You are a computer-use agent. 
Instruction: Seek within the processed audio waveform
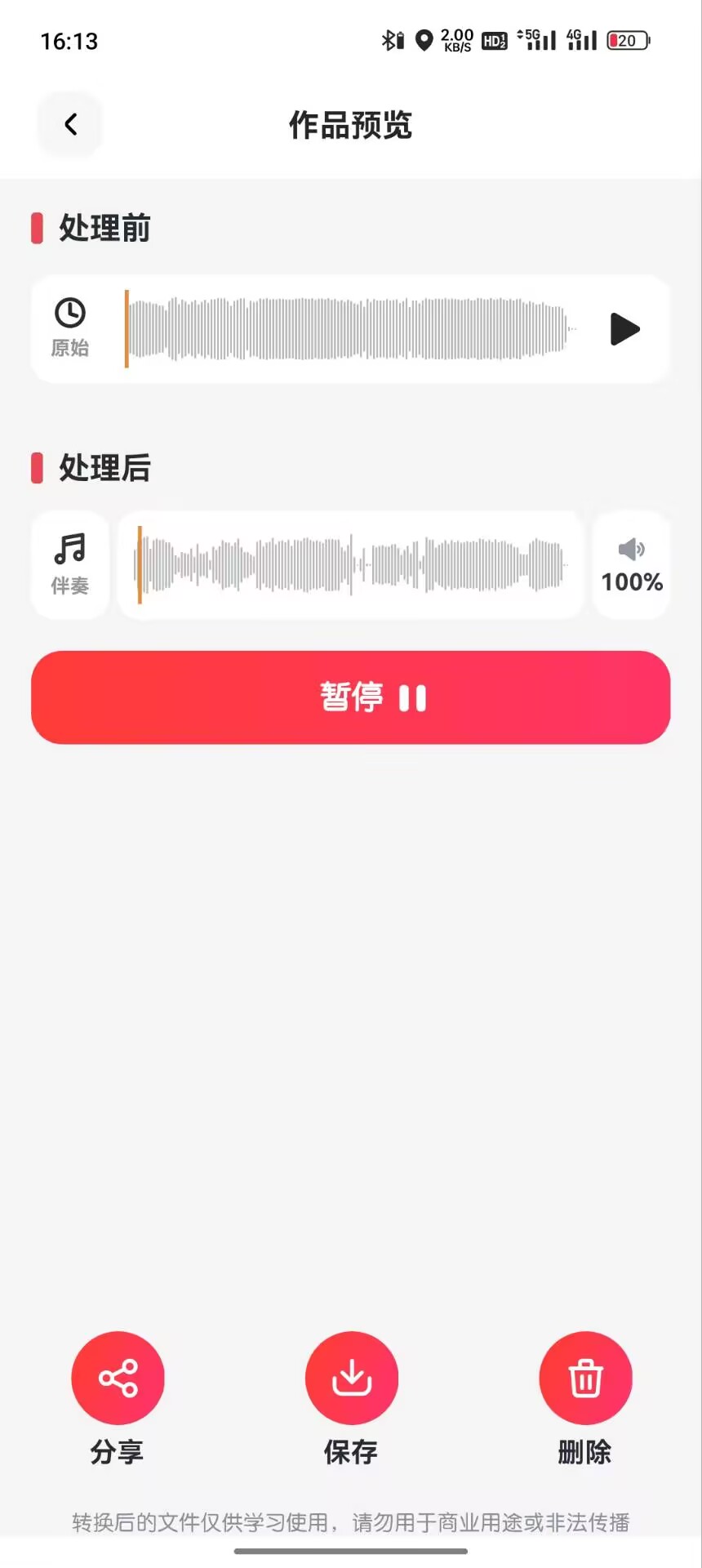(x=351, y=563)
